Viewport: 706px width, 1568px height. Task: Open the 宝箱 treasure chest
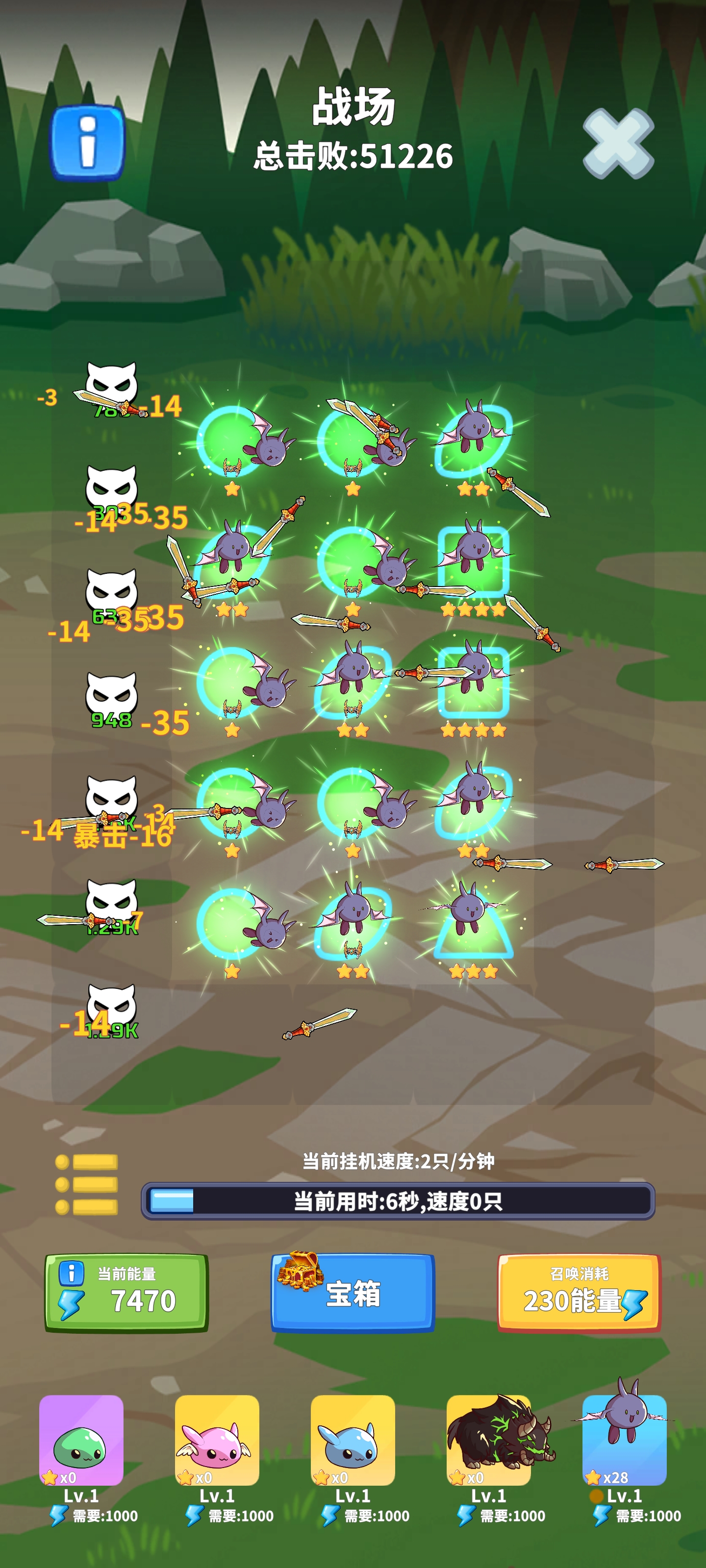point(353,1292)
